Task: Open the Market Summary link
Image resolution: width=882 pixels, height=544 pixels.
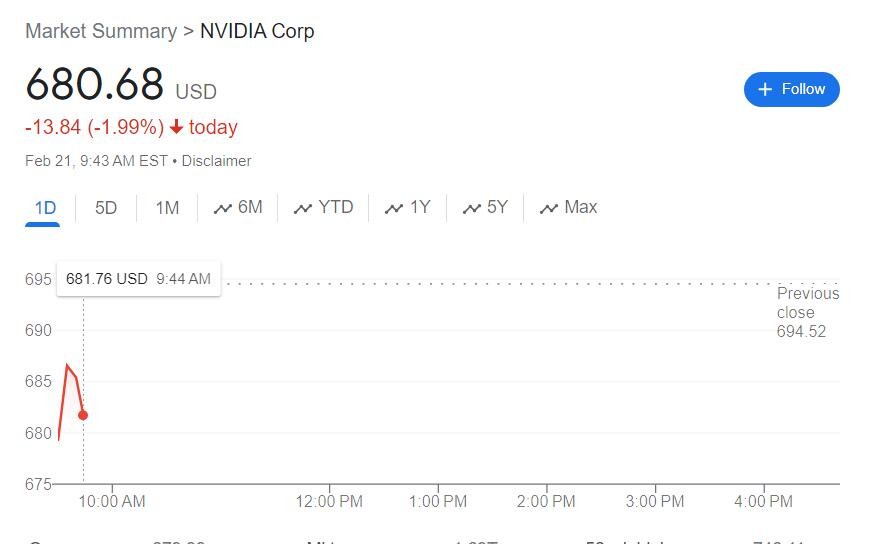Action: click(x=100, y=31)
